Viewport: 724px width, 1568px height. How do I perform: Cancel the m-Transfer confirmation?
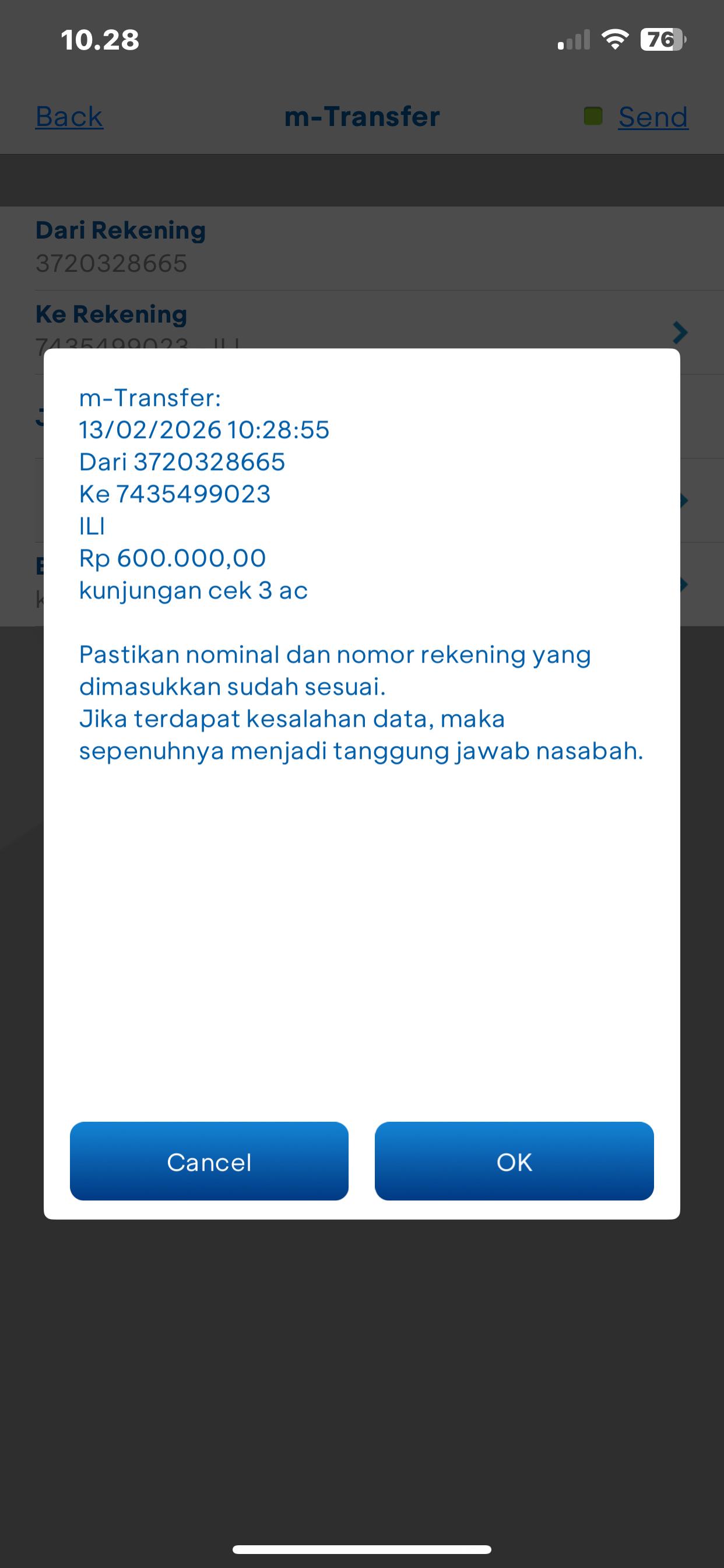tap(209, 1161)
